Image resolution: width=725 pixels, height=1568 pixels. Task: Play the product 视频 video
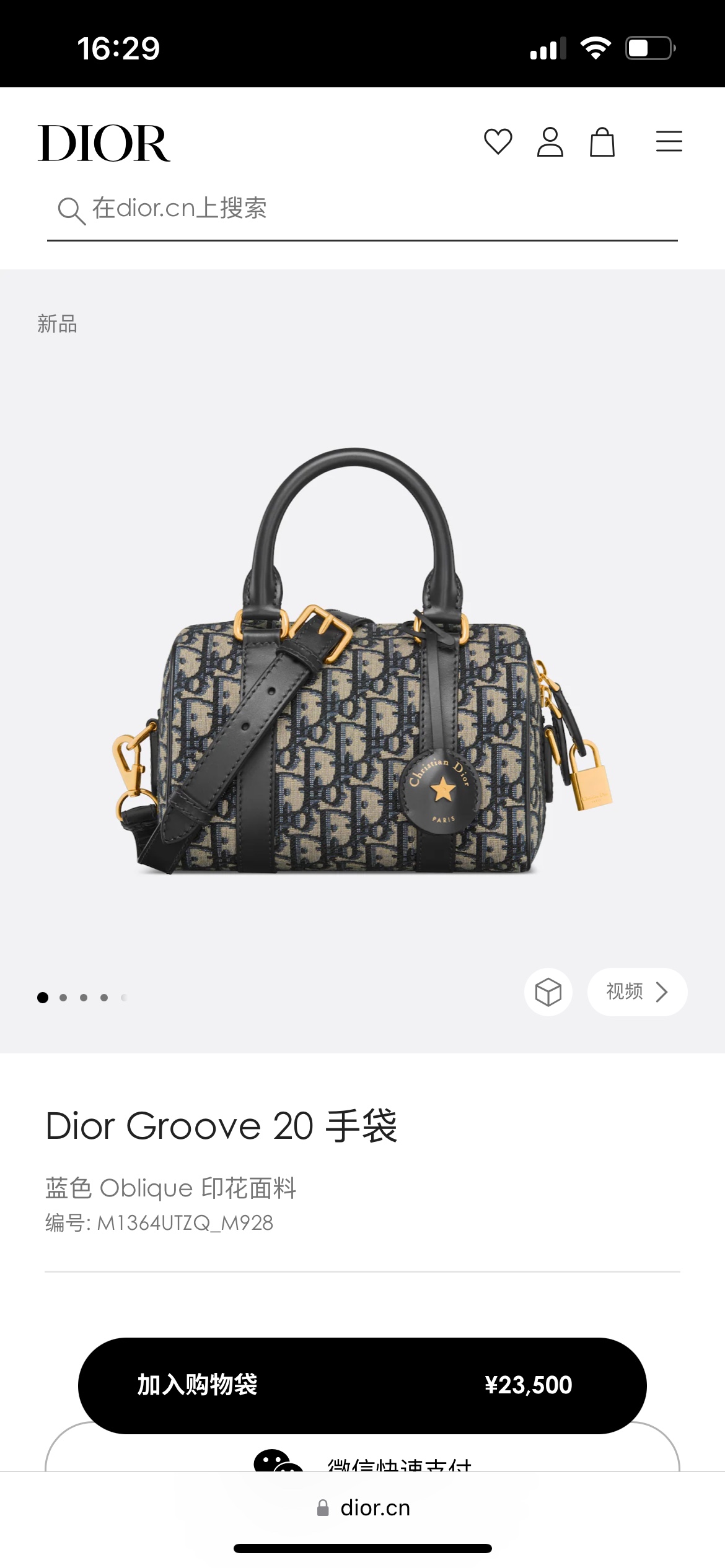click(636, 992)
